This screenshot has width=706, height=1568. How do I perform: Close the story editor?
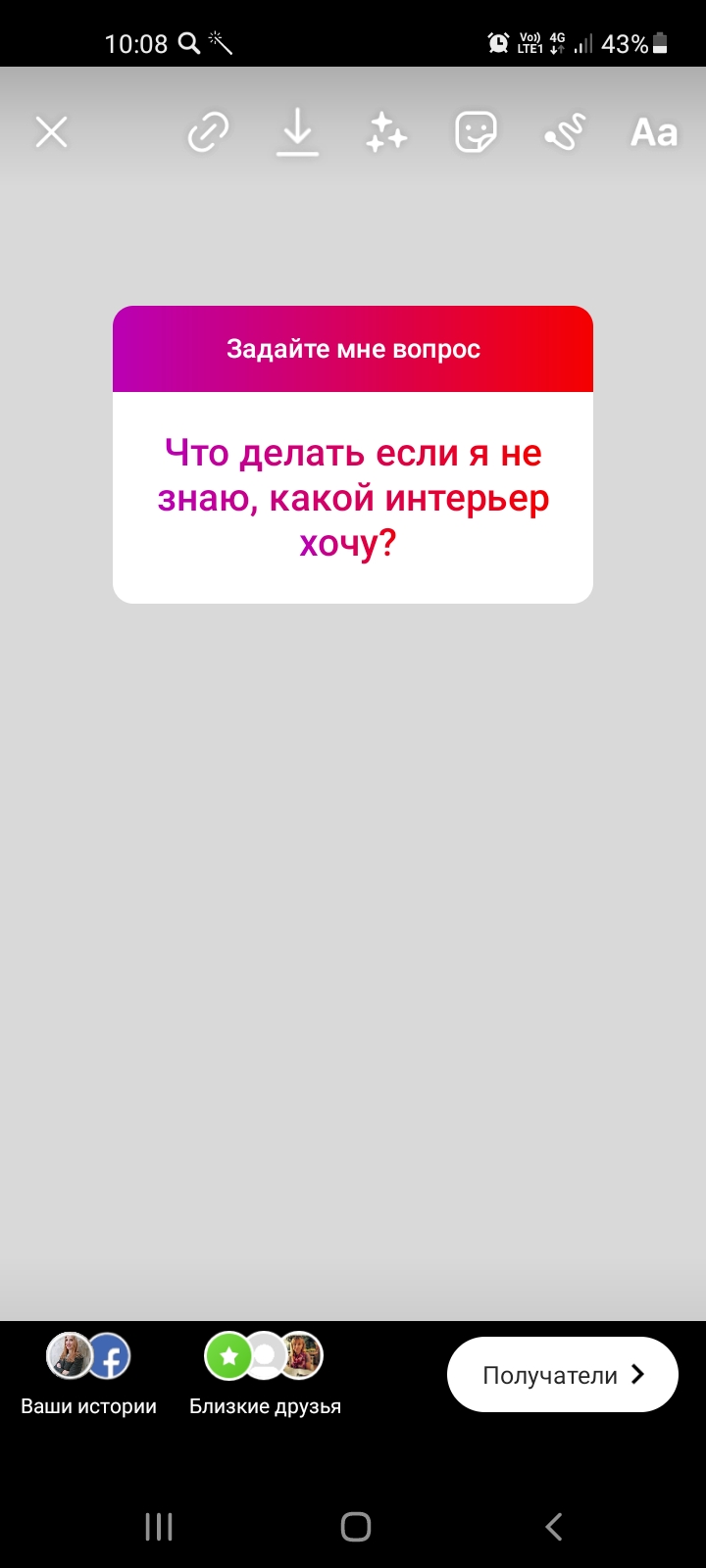click(51, 131)
